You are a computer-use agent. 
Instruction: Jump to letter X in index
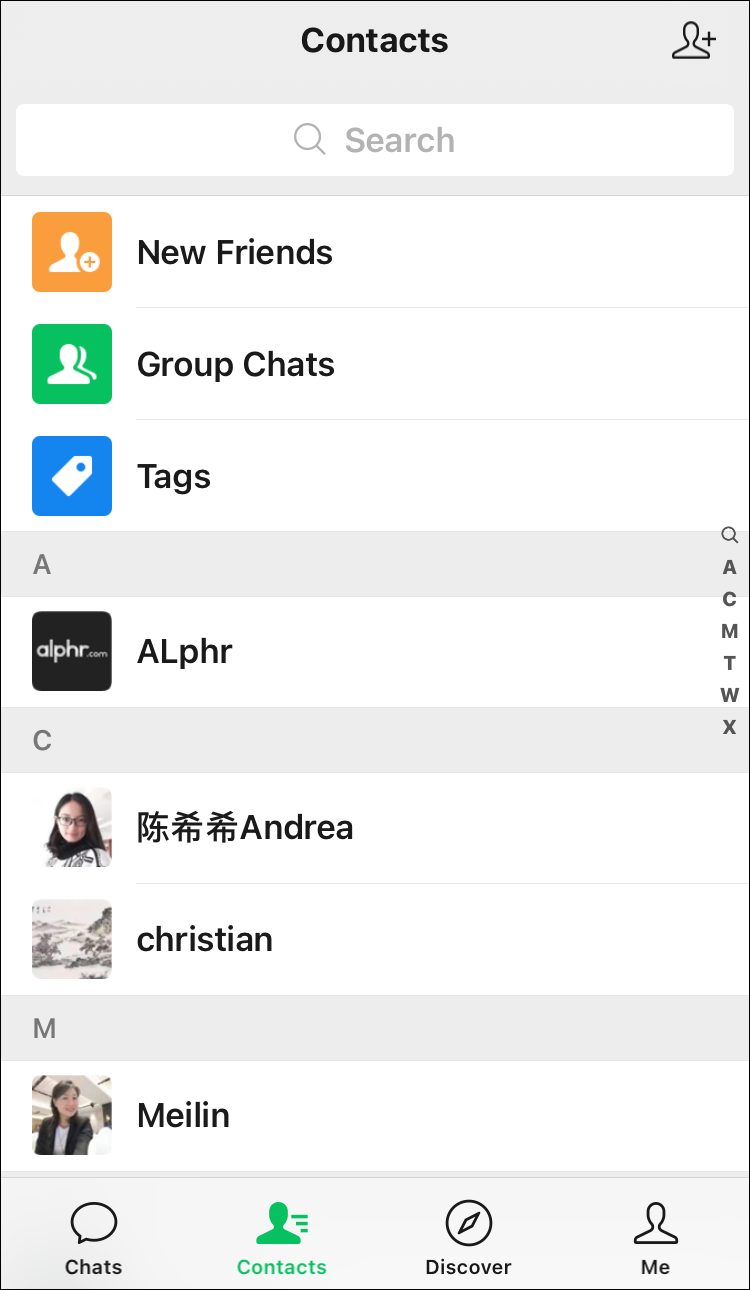tap(729, 727)
